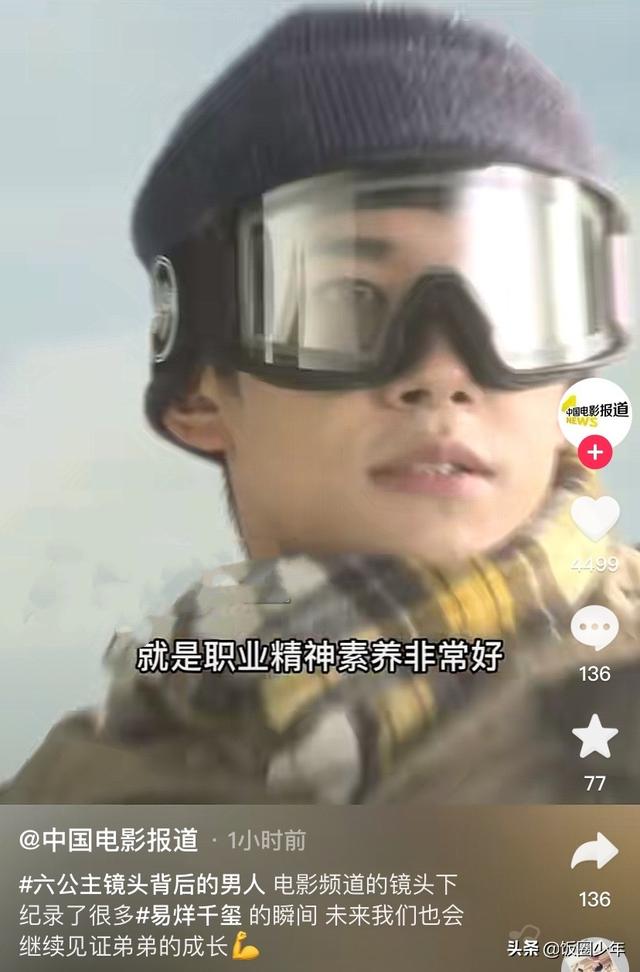Share this video via arrow icon
The height and width of the screenshot is (972, 640).
(x=595, y=852)
